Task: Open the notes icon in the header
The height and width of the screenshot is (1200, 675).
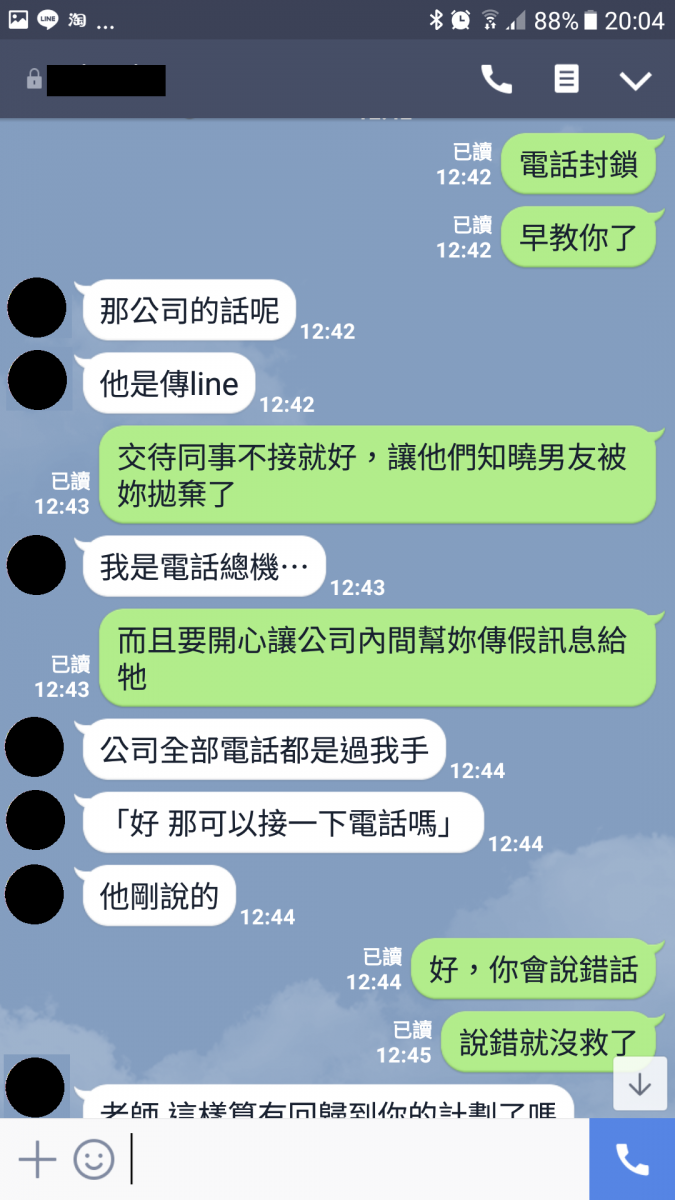Action: [x=566, y=80]
